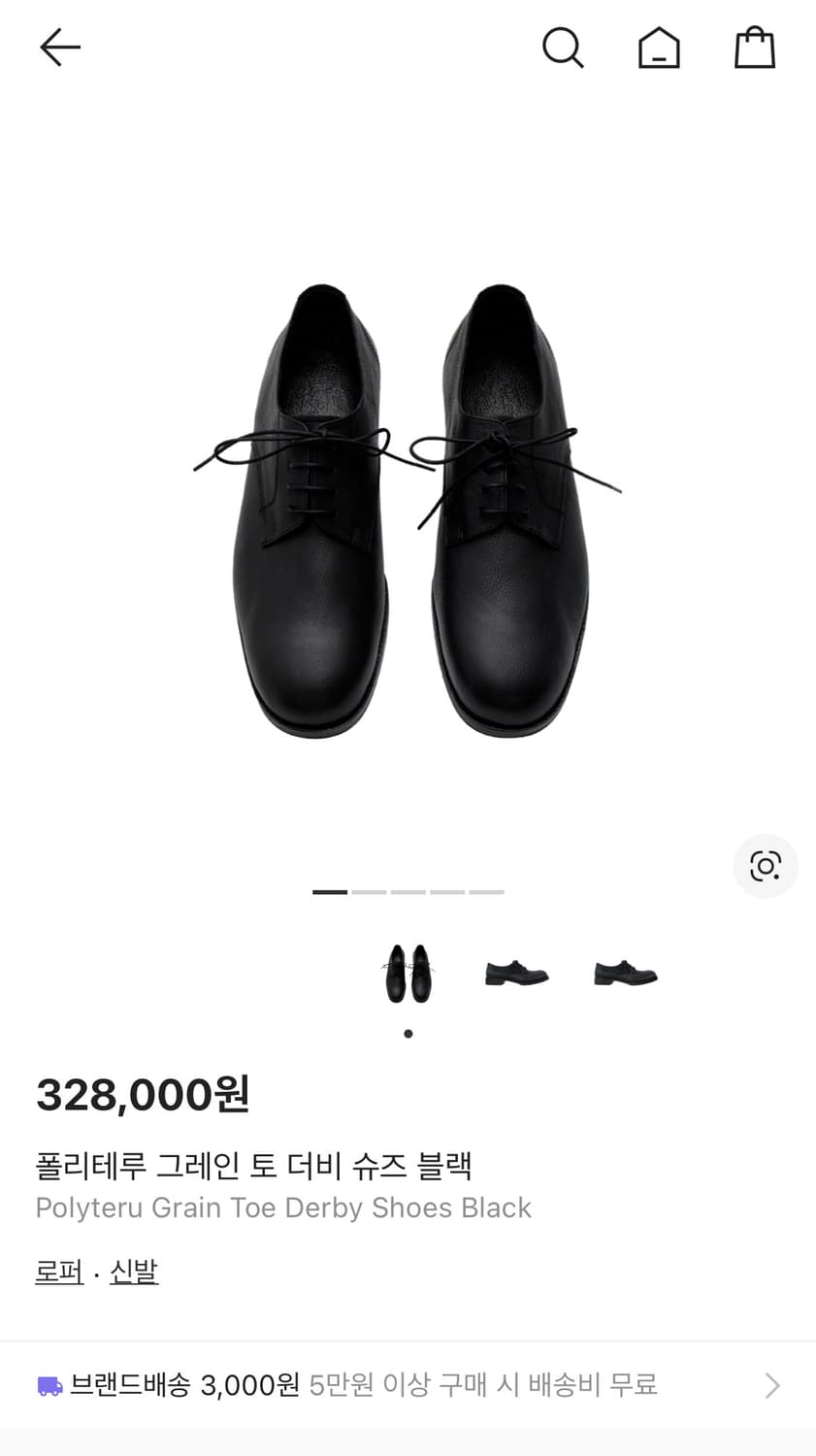Tap the back arrow to return
Image resolution: width=816 pixels, height=1456 pixels.
click(59, 47)
